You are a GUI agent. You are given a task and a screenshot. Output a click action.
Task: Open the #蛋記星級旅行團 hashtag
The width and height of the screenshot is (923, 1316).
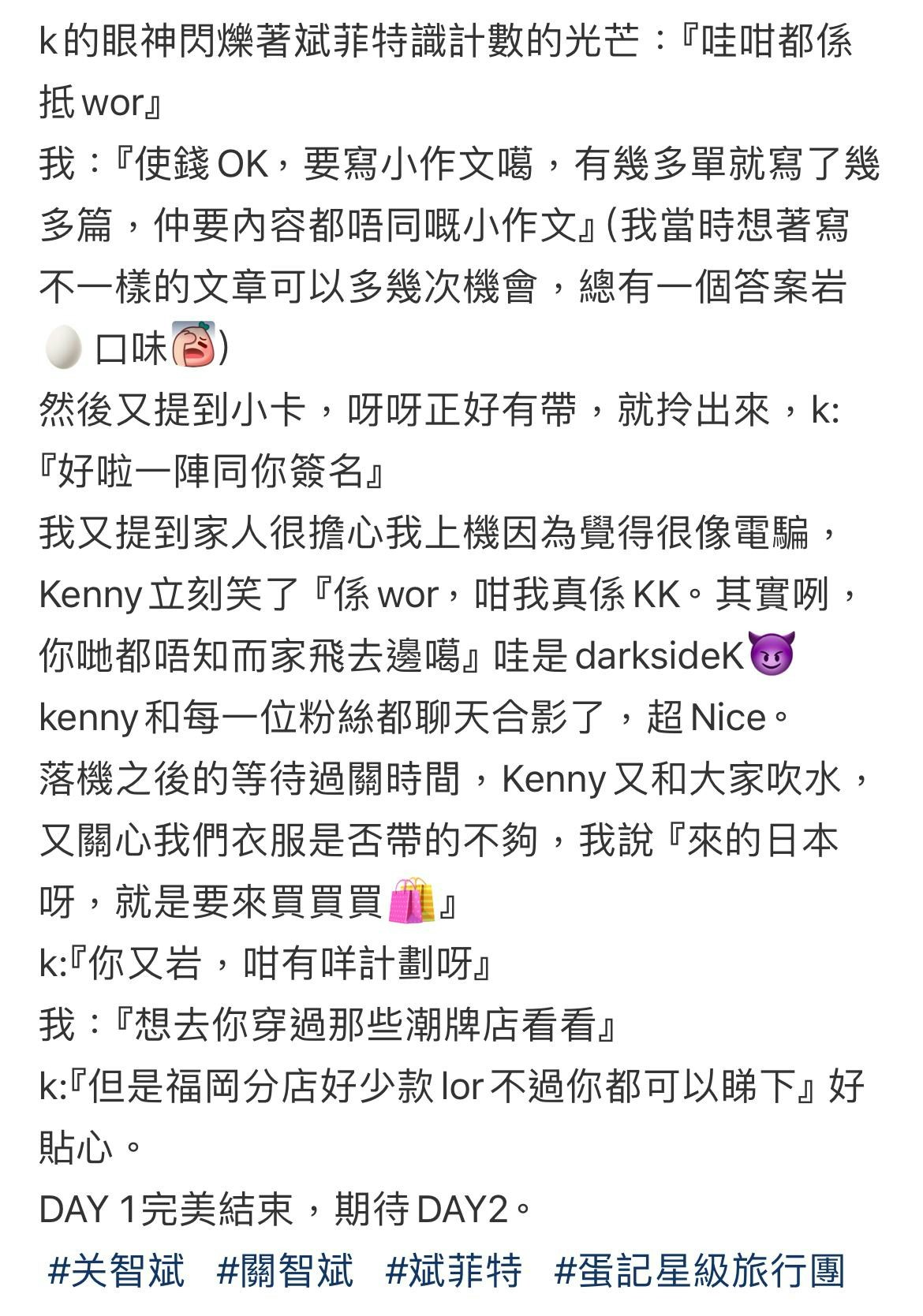(x=699, y=1272)
